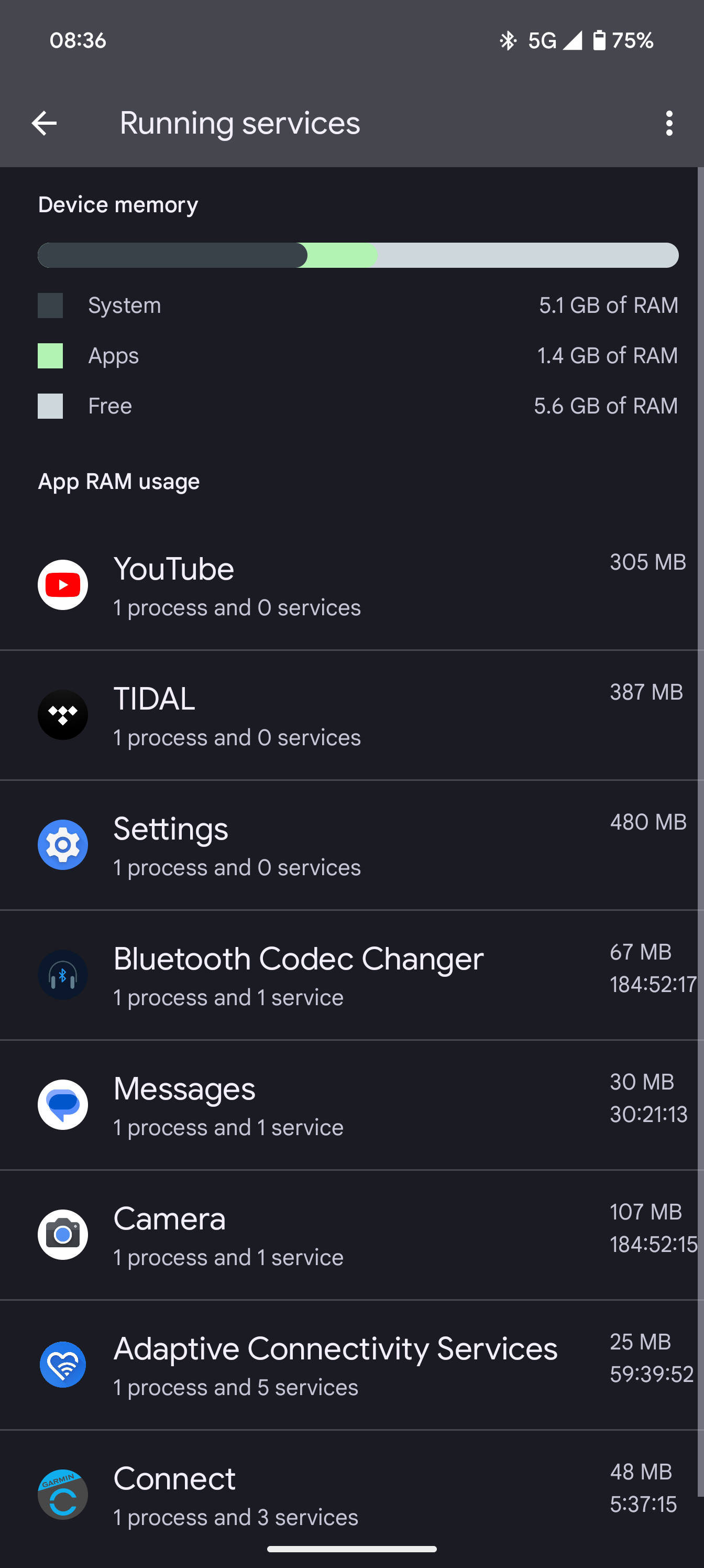Open the three-dot overflow menu
The image size is (704, 1568).
pos(669,124)
